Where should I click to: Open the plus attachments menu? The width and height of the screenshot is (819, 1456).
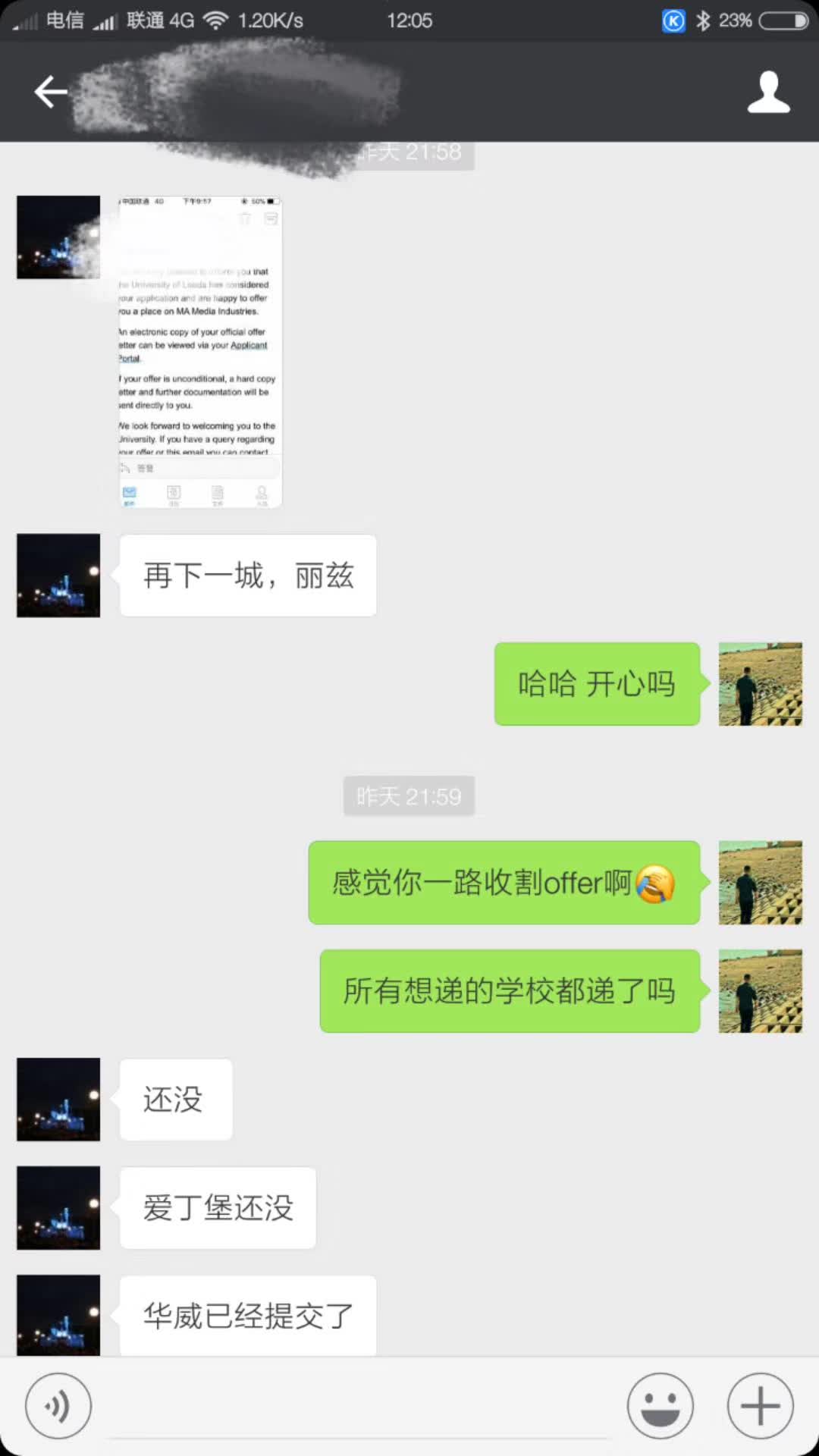(x=760, y=1405)
